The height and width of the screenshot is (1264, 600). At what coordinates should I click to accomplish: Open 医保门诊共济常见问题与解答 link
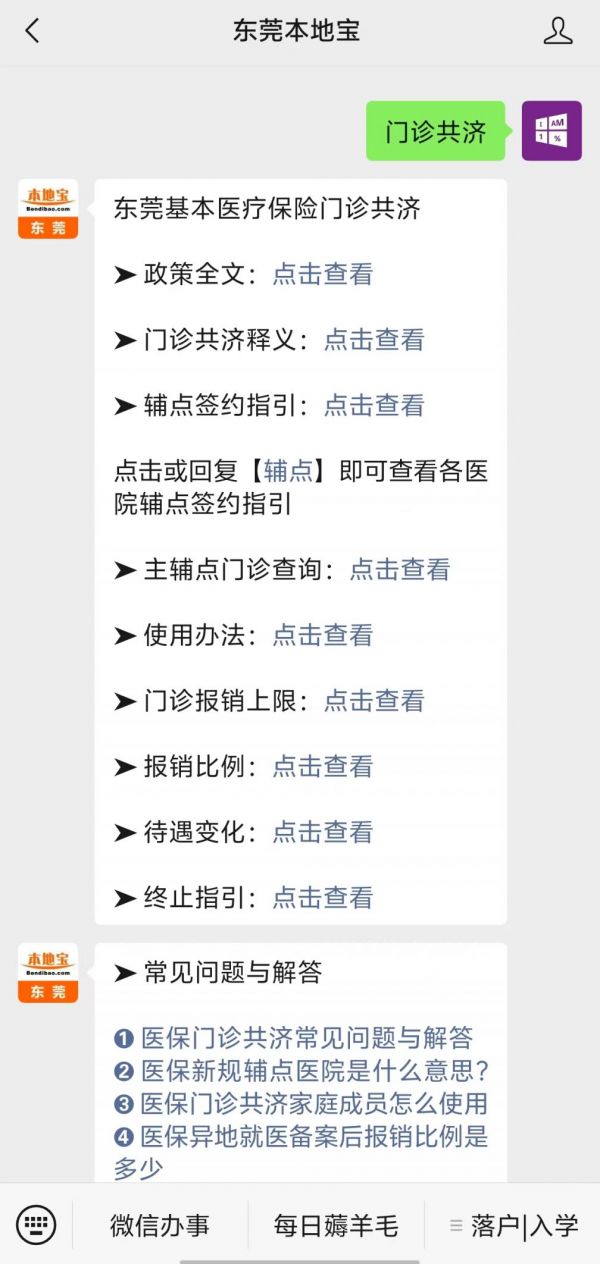tap(306, 1038)
